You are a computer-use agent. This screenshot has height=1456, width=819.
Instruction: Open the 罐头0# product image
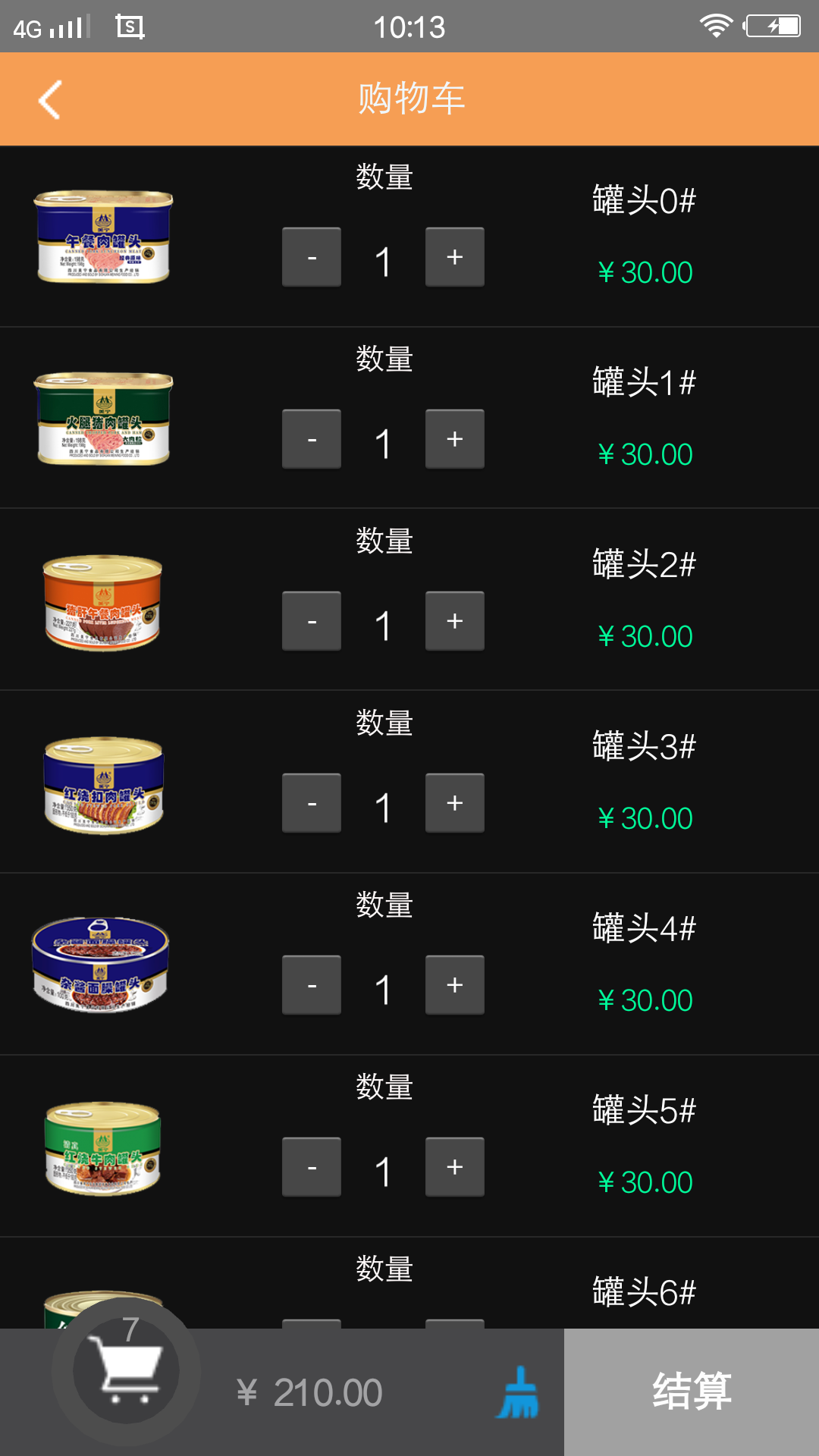point(103,237)
